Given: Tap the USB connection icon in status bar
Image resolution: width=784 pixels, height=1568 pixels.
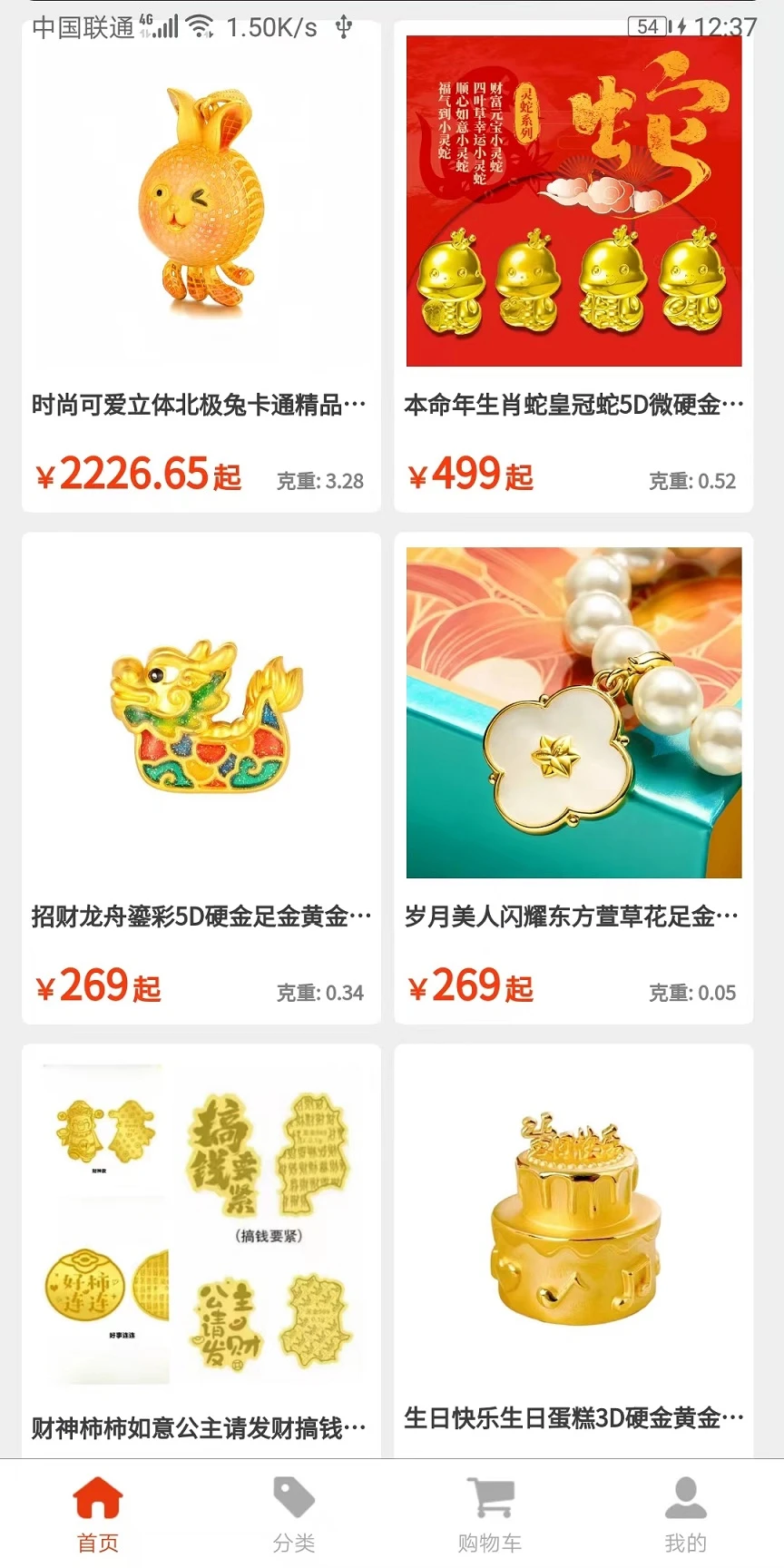Looking at the screenshot, I should point(342,28).
